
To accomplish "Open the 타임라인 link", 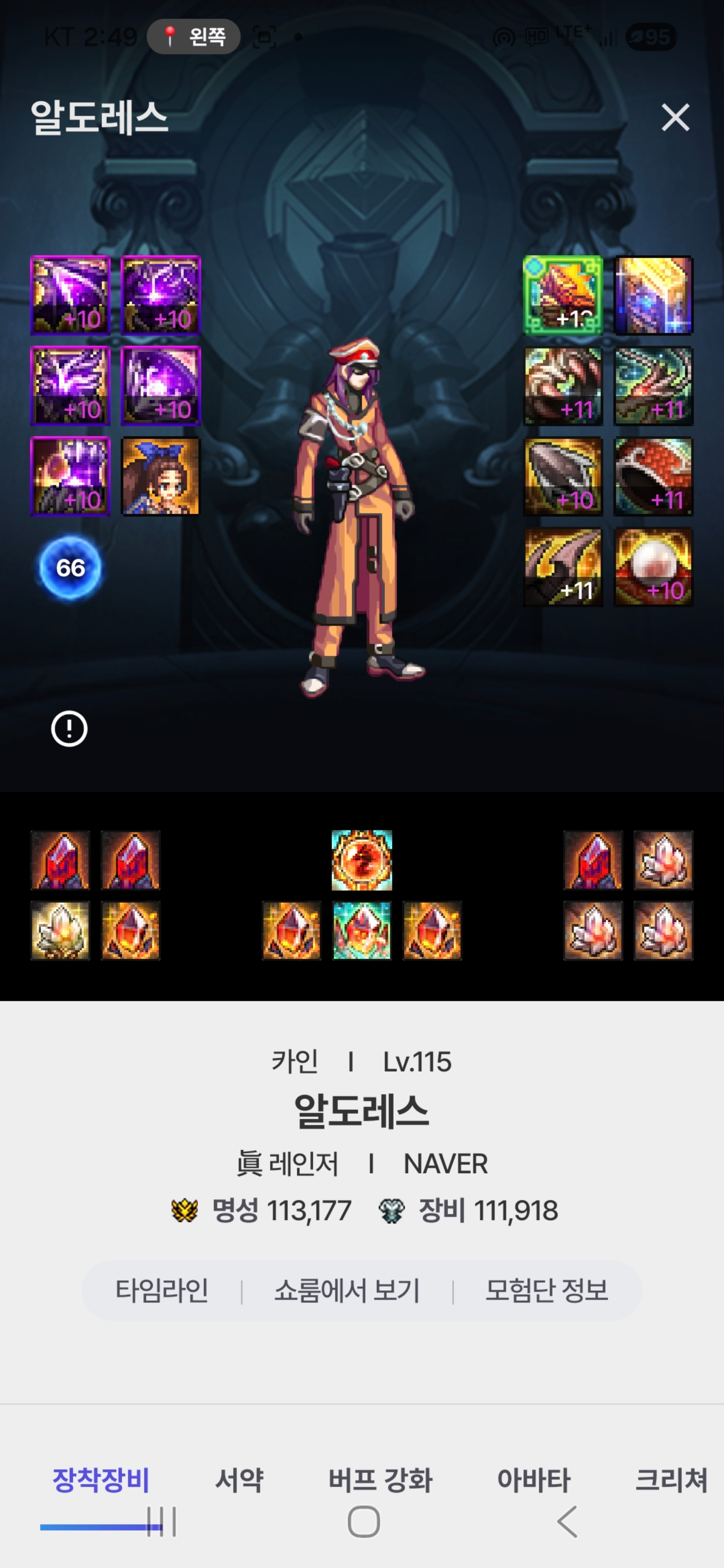I will coord(162,1290).
